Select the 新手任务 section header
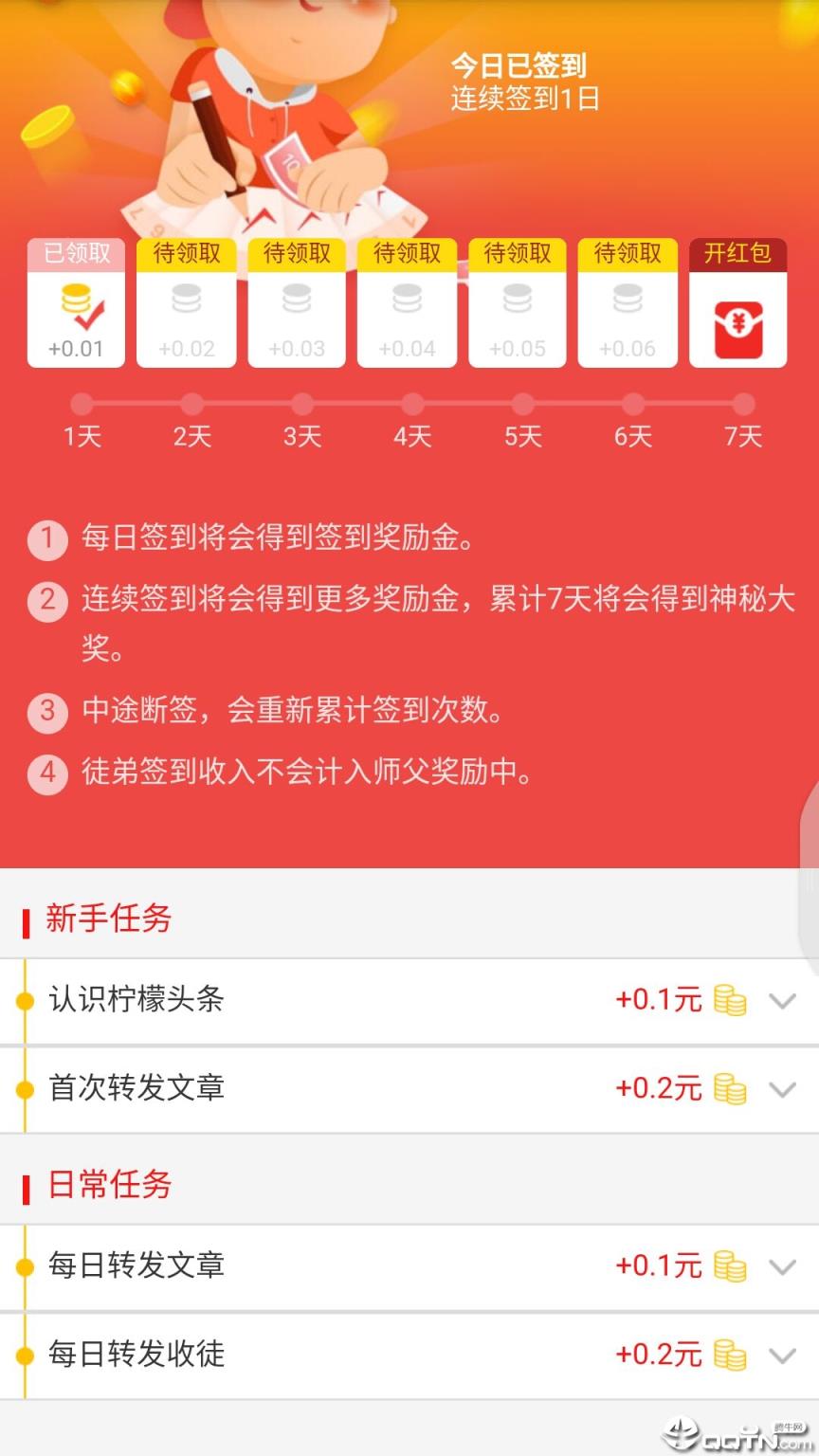The image size is (819, 1456). tap(107, 918)
